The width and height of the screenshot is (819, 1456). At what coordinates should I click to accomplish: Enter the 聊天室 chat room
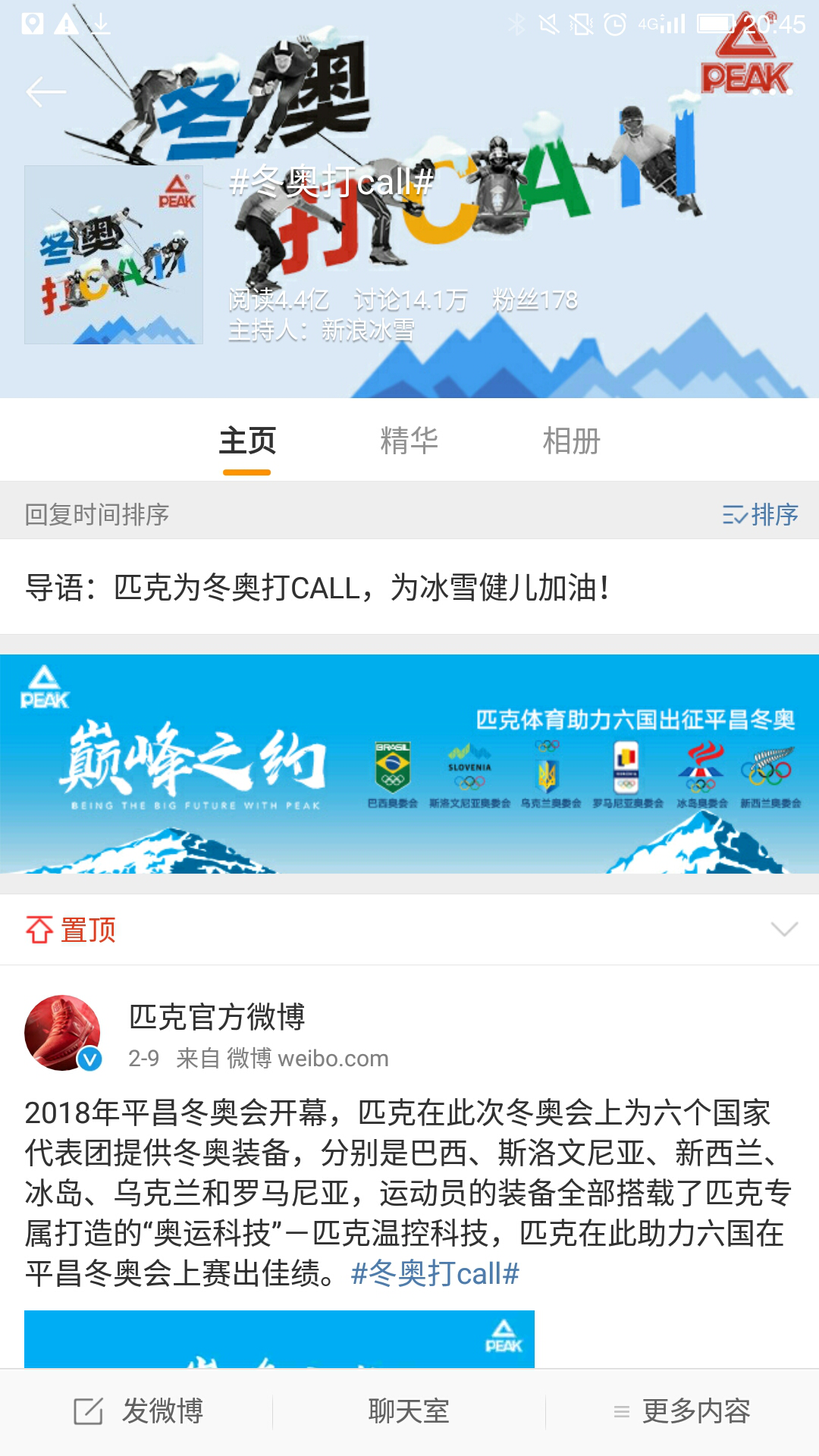point(409,1411)
